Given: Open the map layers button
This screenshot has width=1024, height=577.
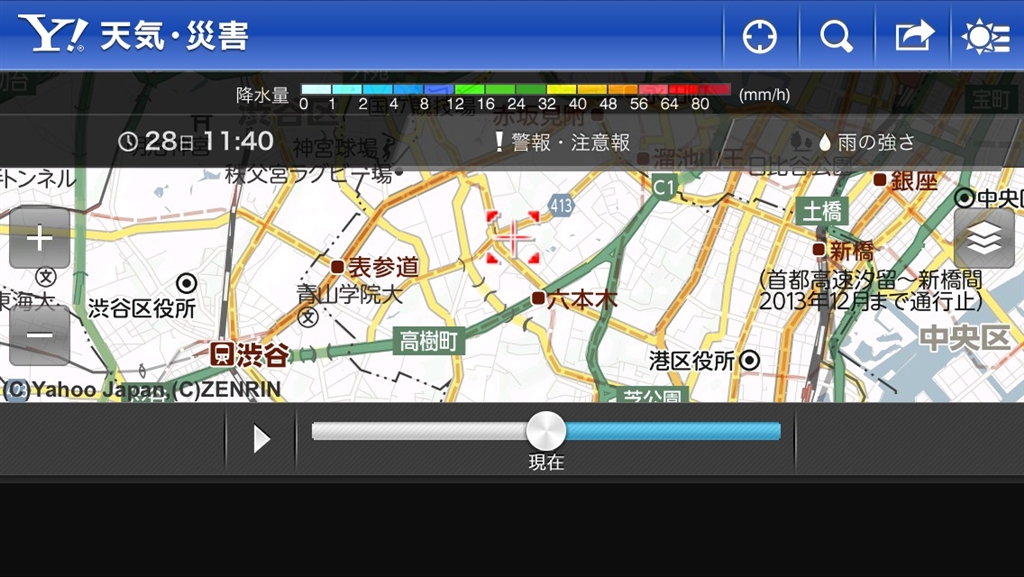Looking at the screenshot, I should [x=984, y=239].
